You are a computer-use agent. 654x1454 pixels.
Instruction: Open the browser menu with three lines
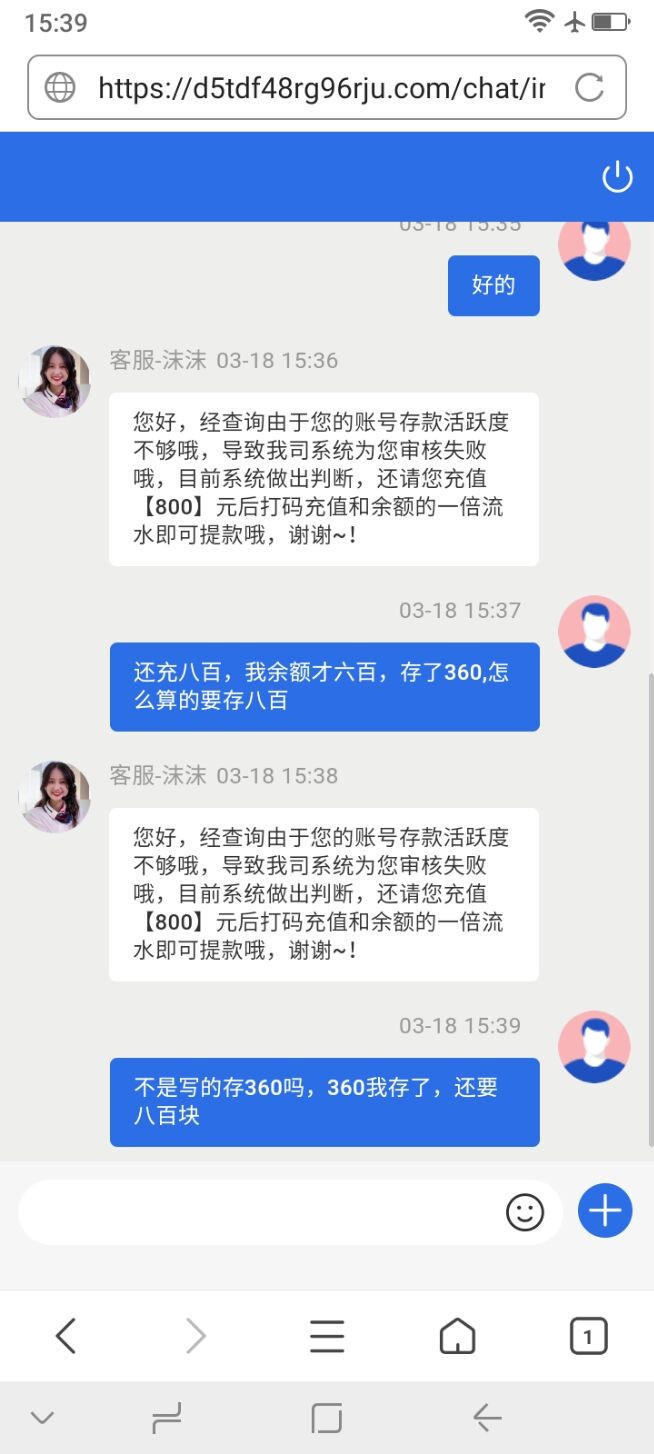point(327,1336)
